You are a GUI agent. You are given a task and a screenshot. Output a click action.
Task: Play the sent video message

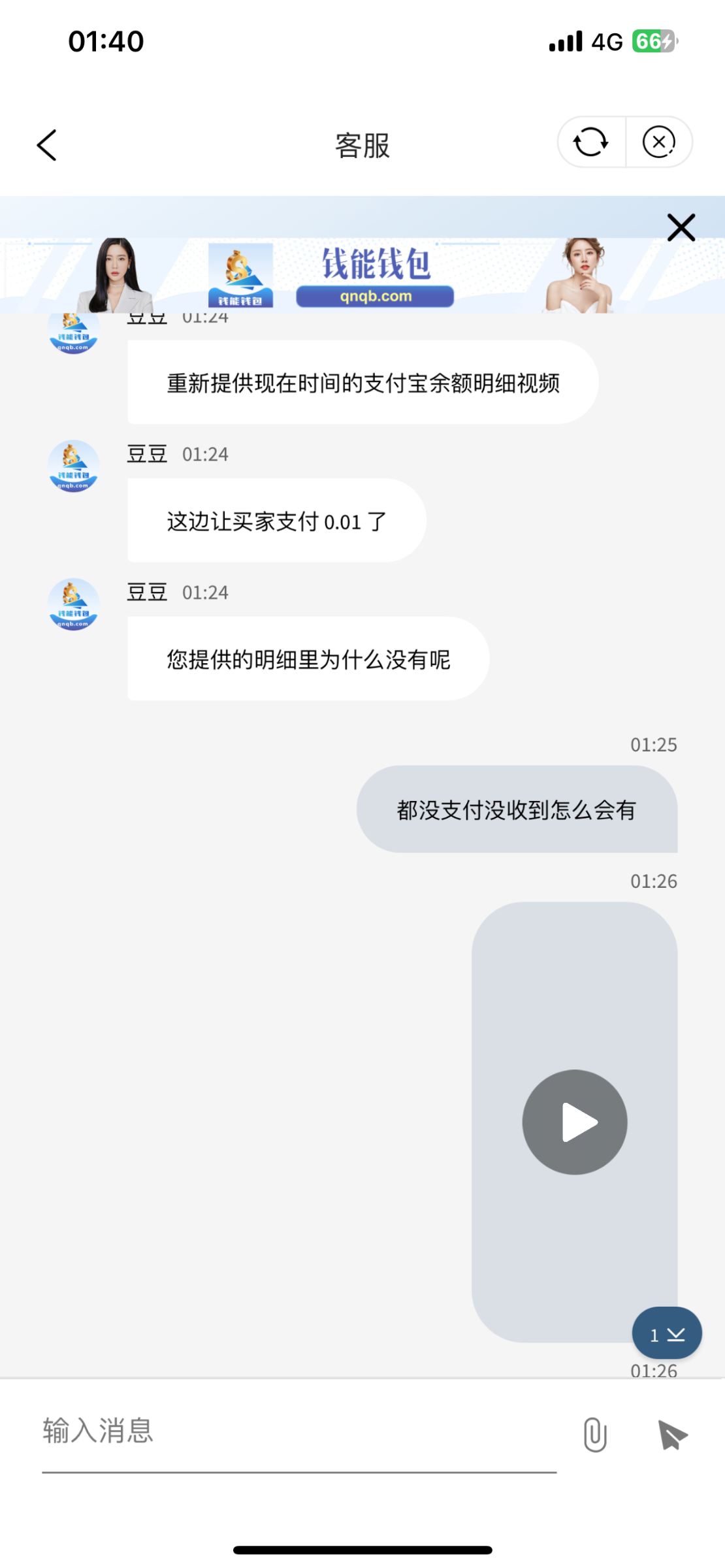click(x=575, y=1122)
